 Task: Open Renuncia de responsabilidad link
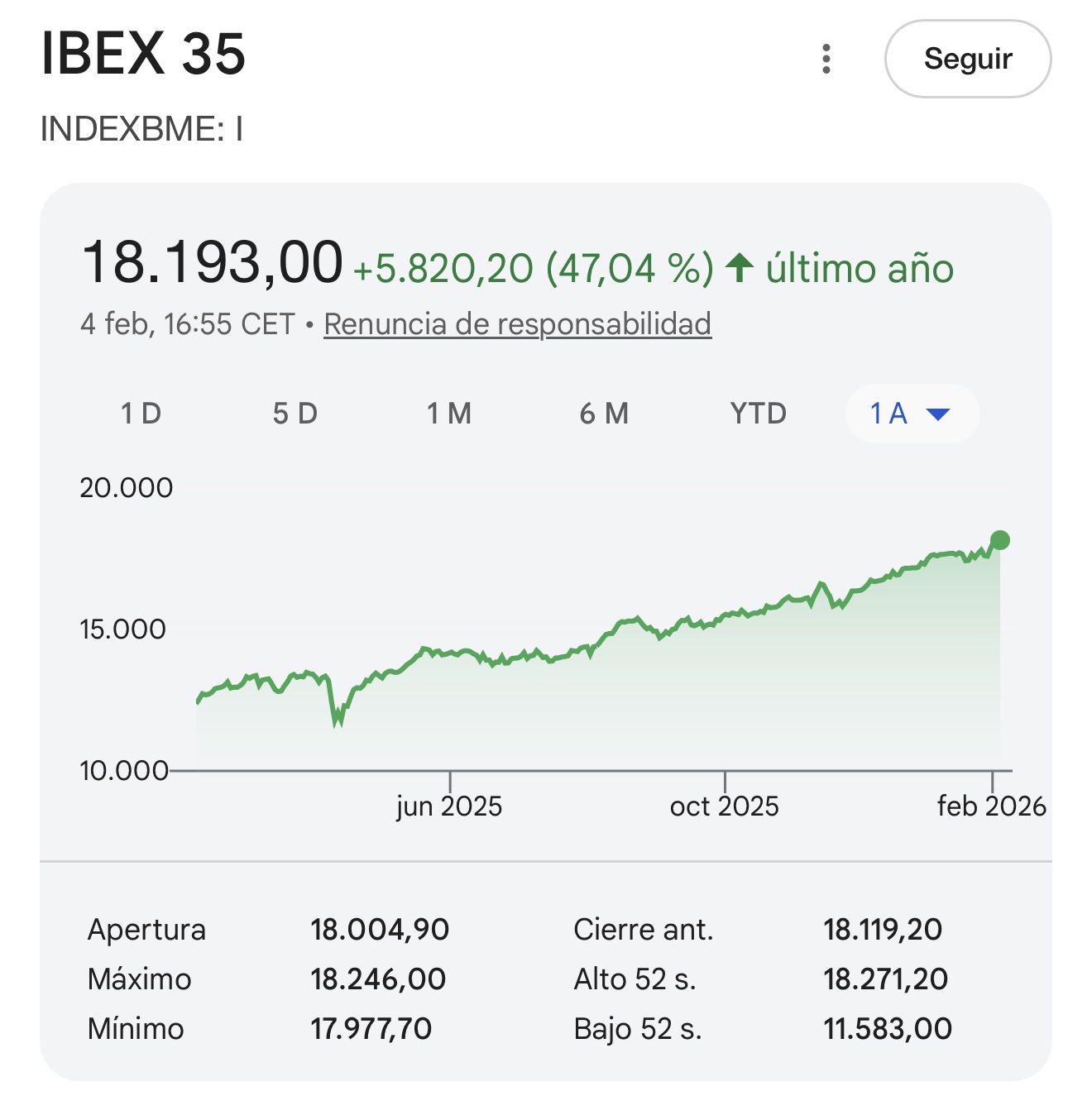click(x=517, y=323)
